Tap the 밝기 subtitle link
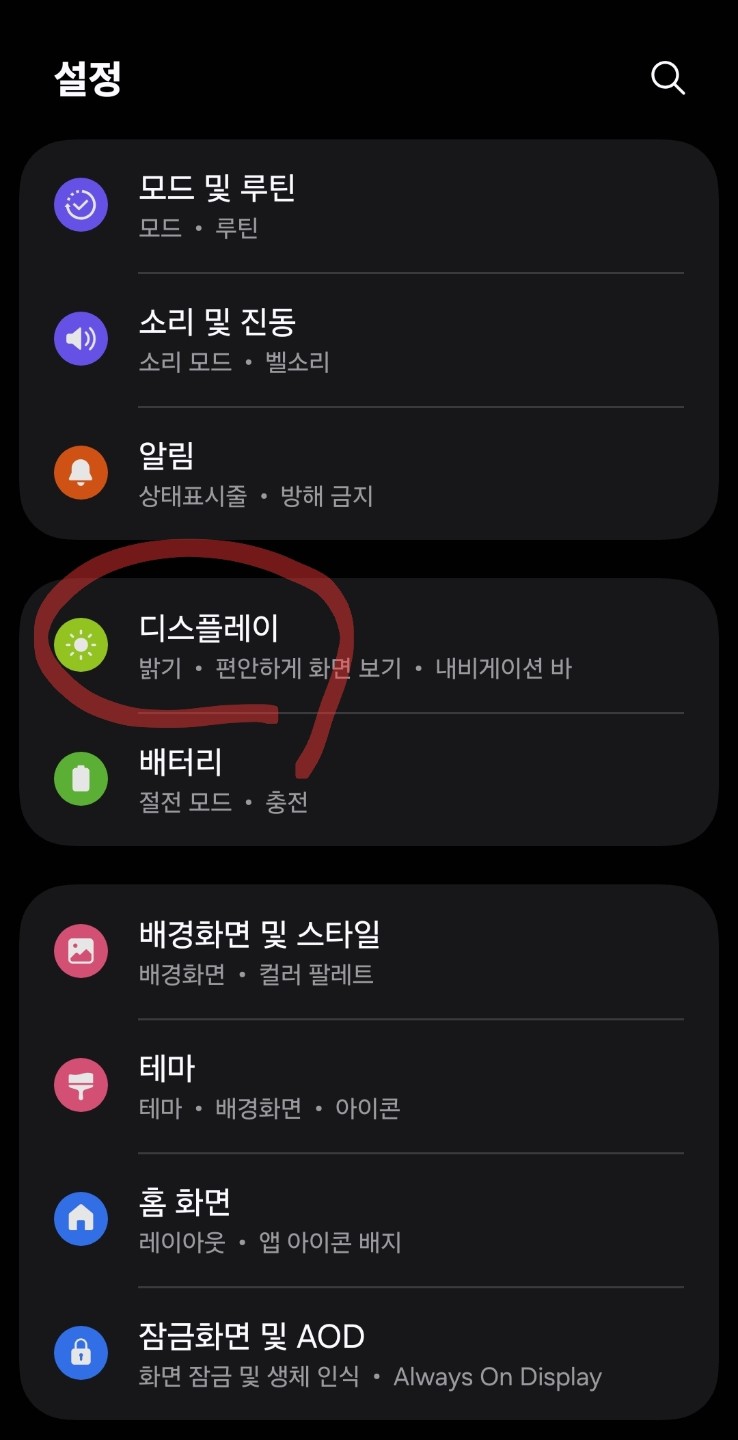Screen dimensions: 738x1440 tap(158, 668)
